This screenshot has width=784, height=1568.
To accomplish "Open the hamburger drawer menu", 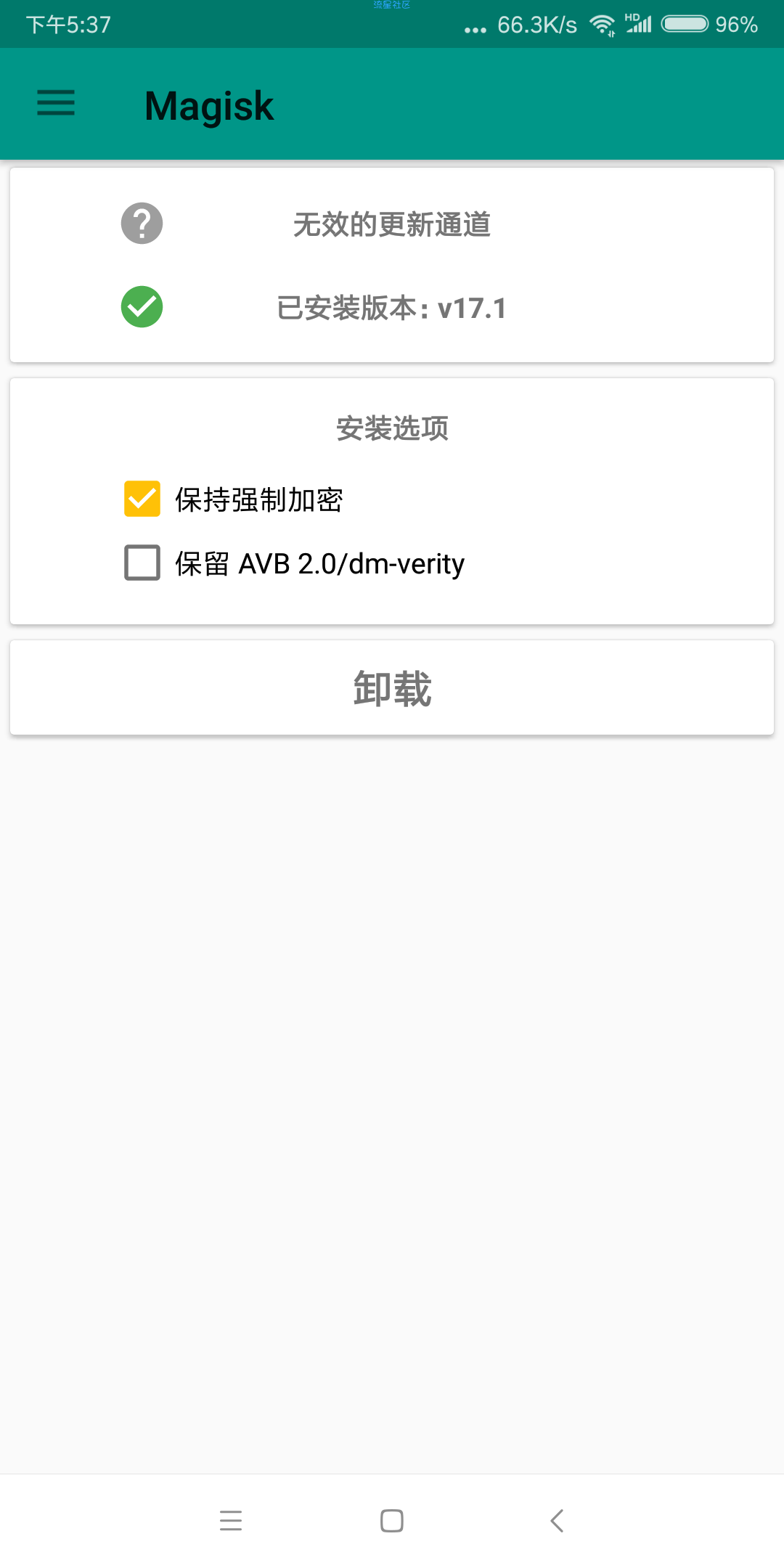I will tap(56, 103).
